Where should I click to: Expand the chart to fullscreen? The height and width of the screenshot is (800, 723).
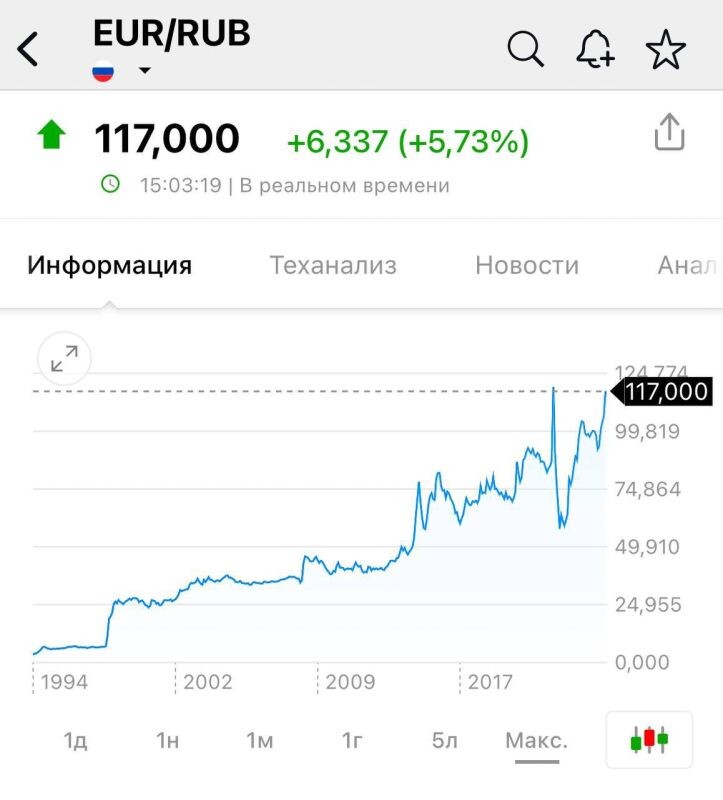click(x=63, y=358)
